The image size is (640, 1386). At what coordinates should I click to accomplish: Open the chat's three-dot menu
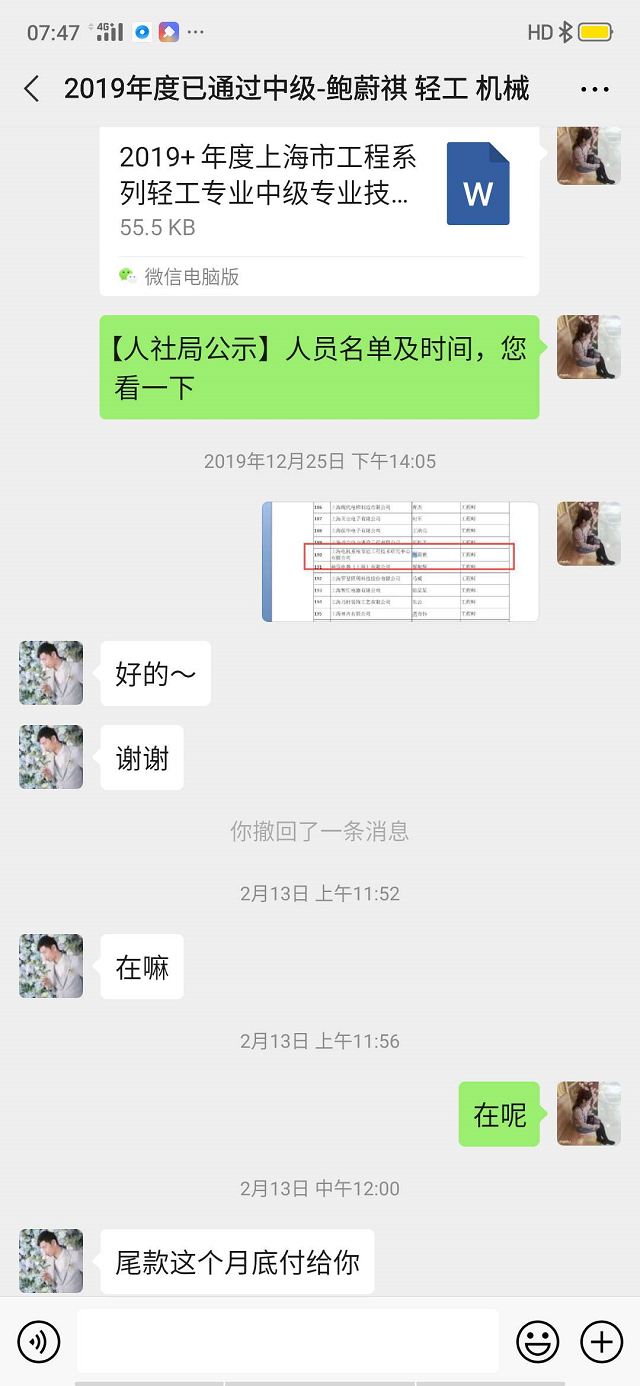point(594,90)
